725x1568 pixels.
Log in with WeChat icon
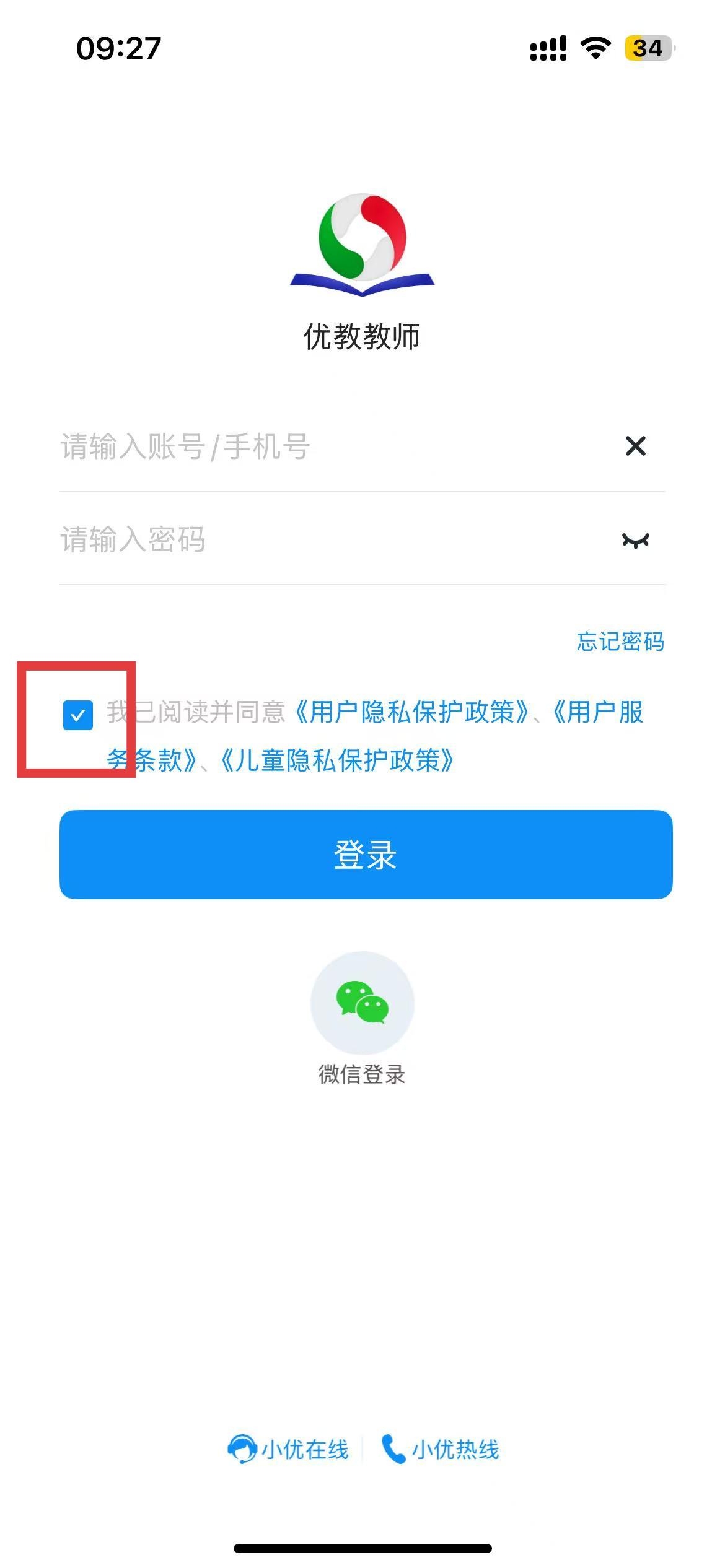click(x=362, y=1003)
